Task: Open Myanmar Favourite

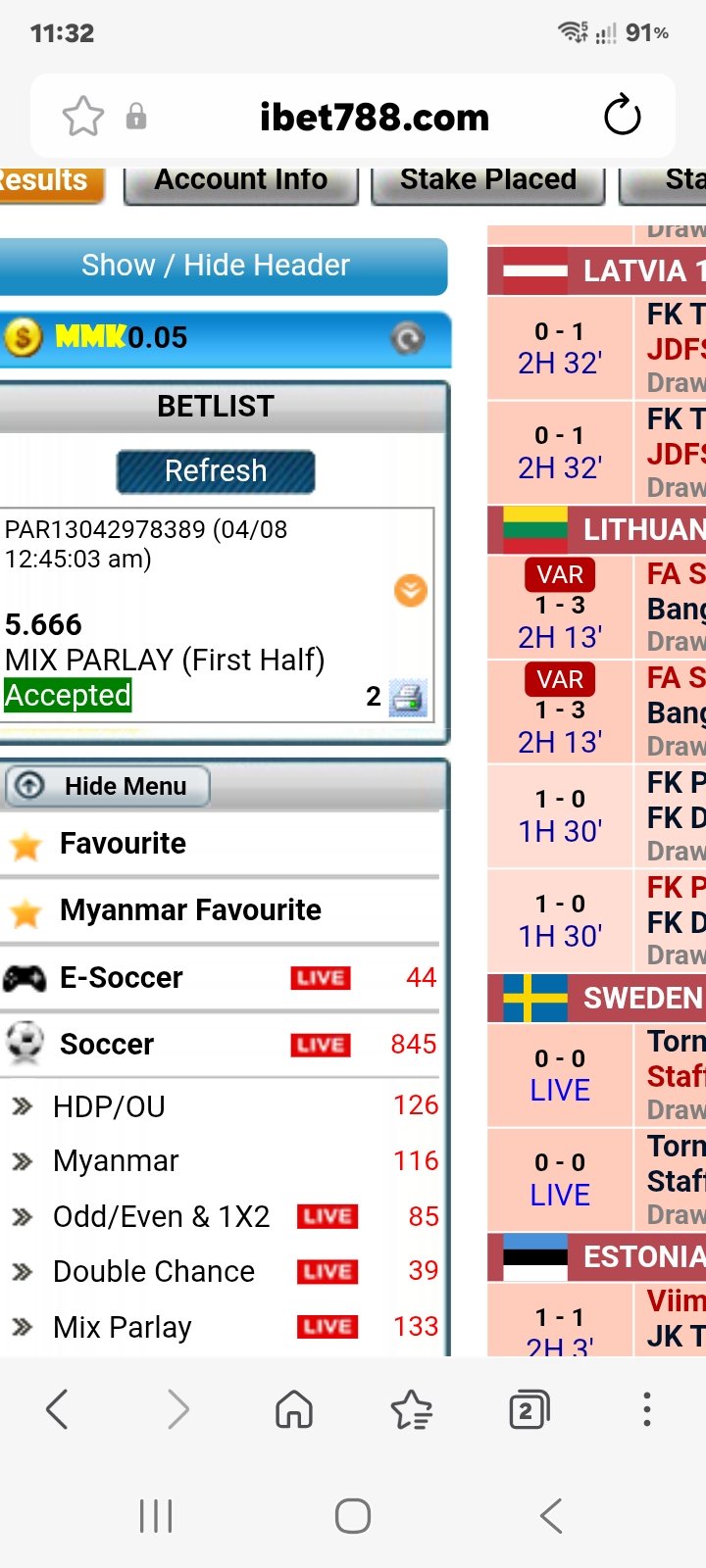Action: pyautogui.click(x=221, y=910)
